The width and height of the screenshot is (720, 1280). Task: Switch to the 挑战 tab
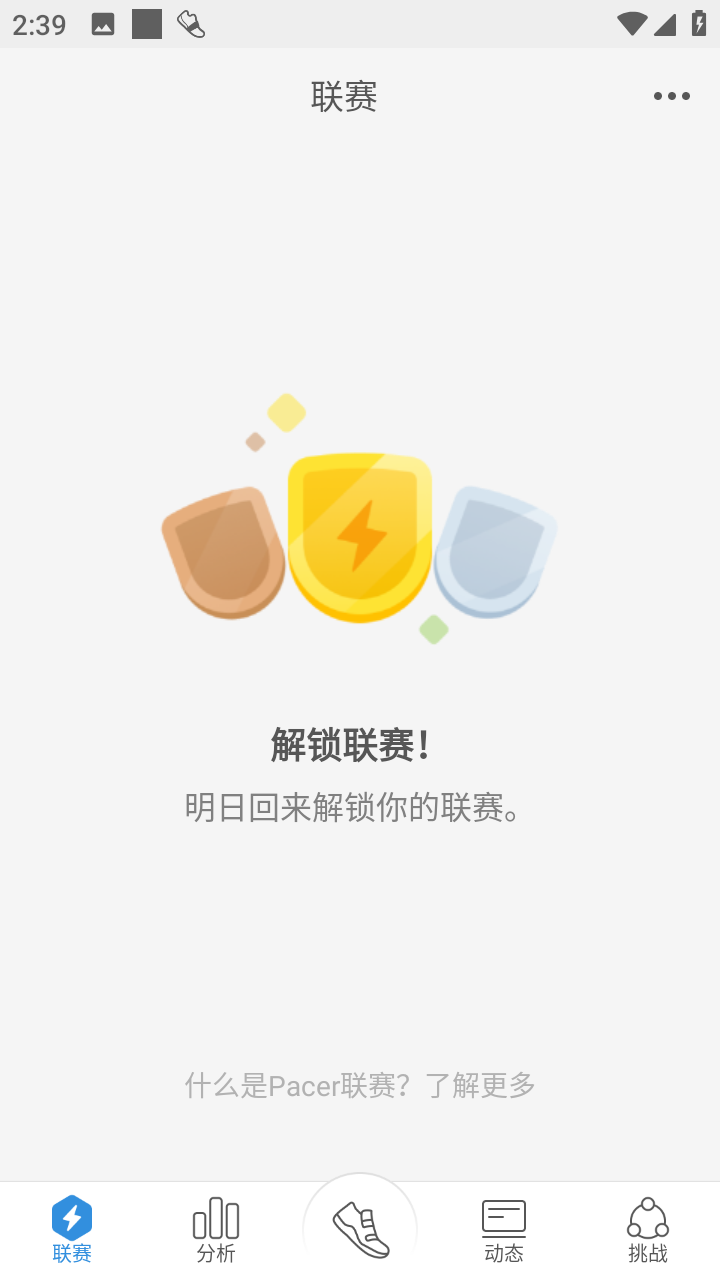click(x=648, y=1230)
